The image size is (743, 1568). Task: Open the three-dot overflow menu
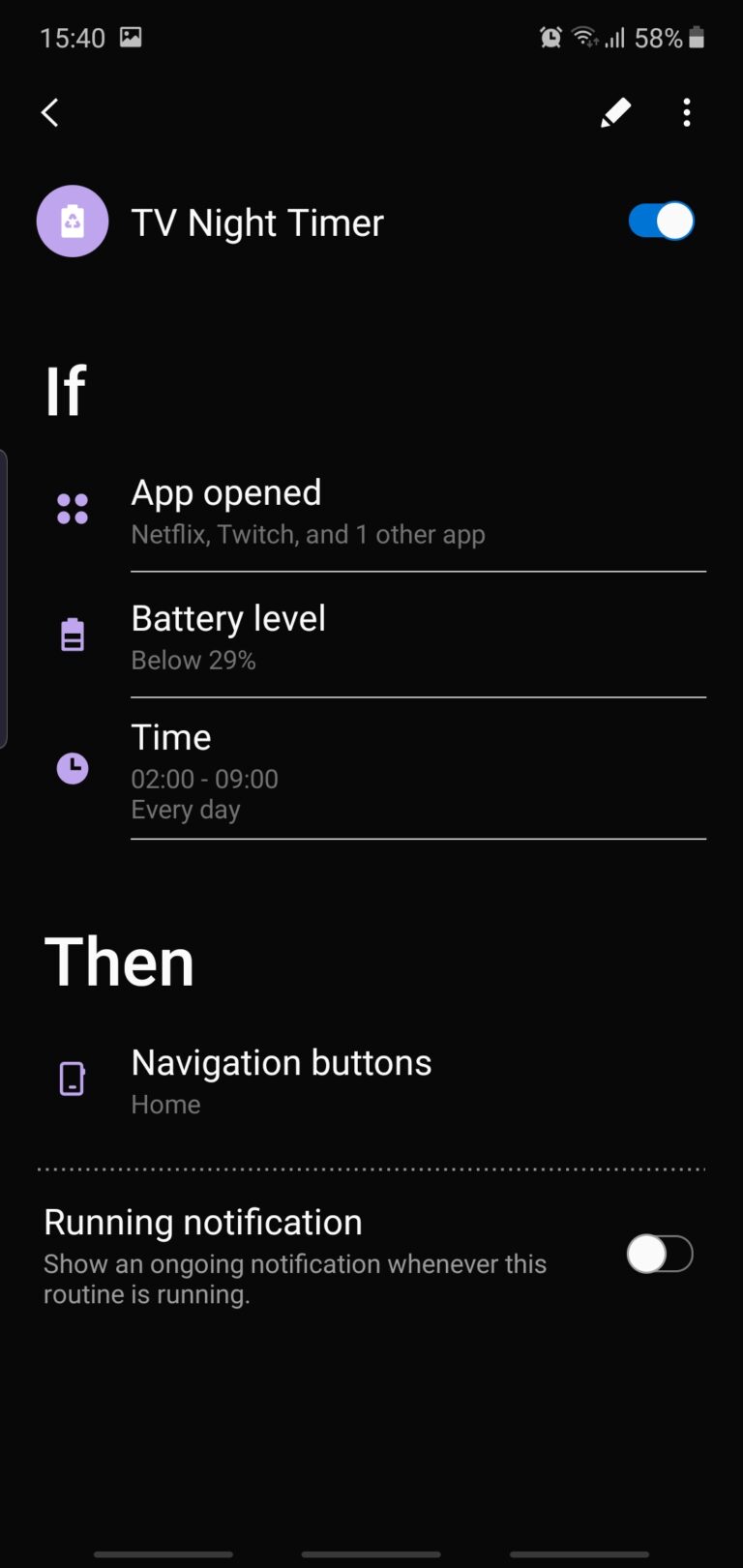(x=687, y=113)
